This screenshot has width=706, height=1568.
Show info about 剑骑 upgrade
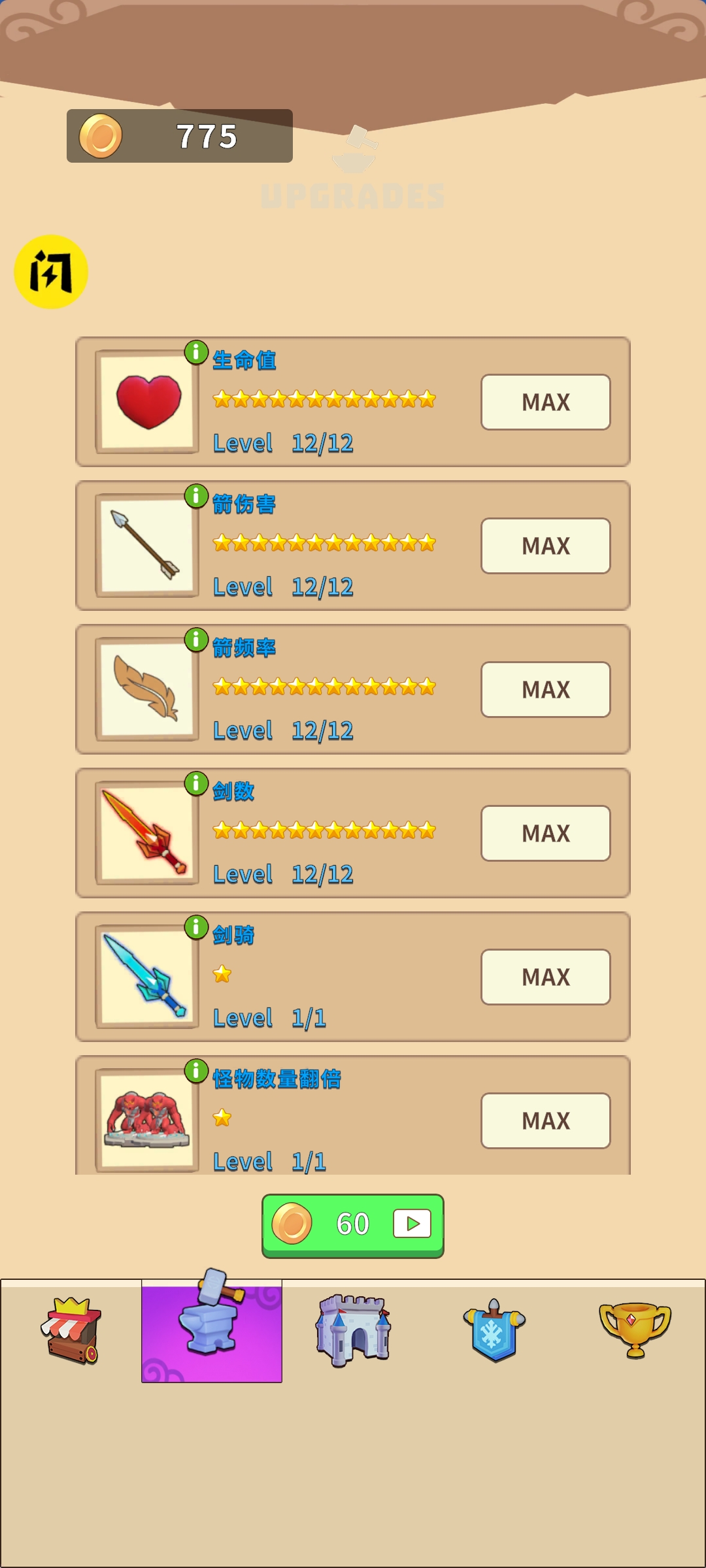tap(196, 927)
